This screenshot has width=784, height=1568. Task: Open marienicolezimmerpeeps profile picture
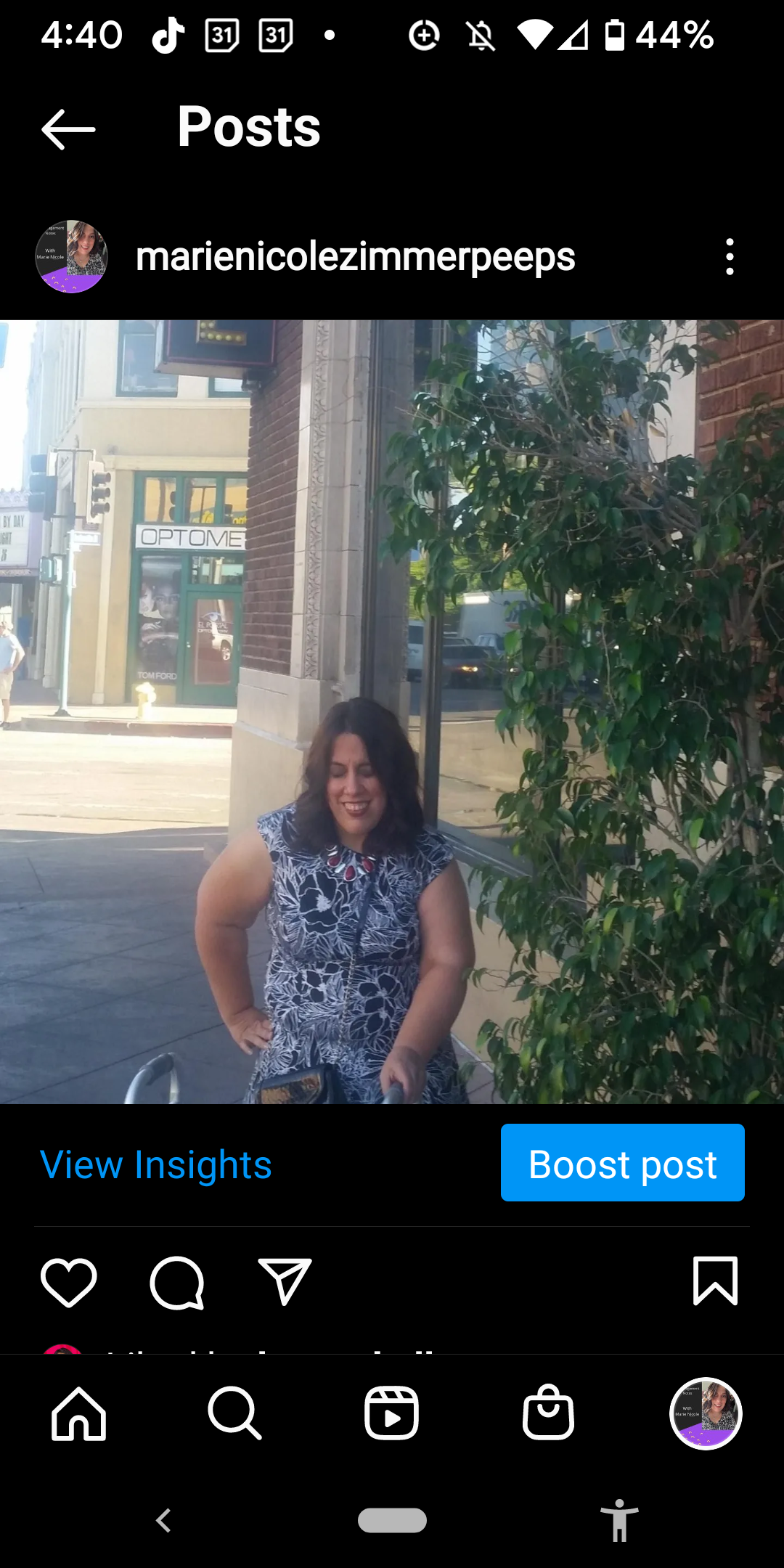click(x=71, y=257)
